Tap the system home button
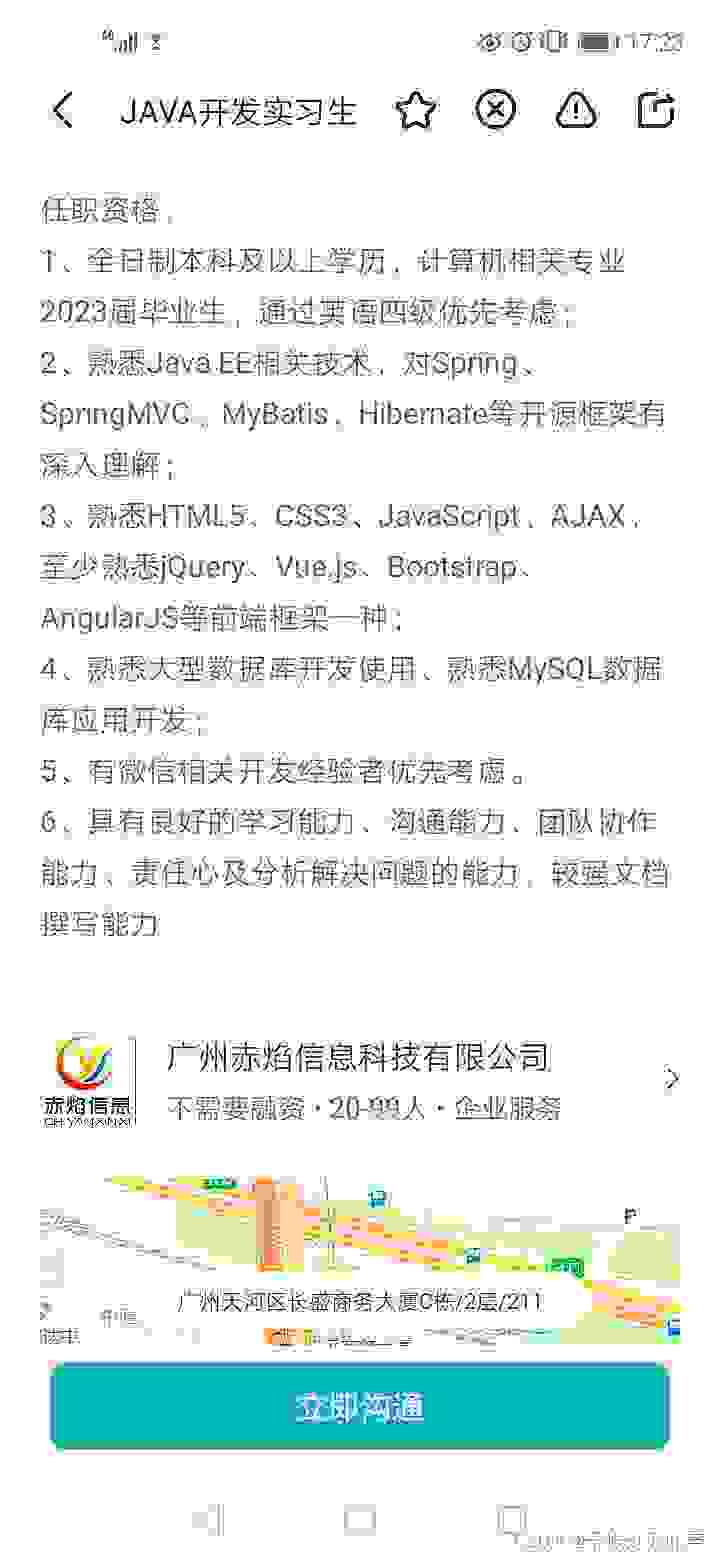This screenshot has width=720, height=1560. pos(360,1520)
